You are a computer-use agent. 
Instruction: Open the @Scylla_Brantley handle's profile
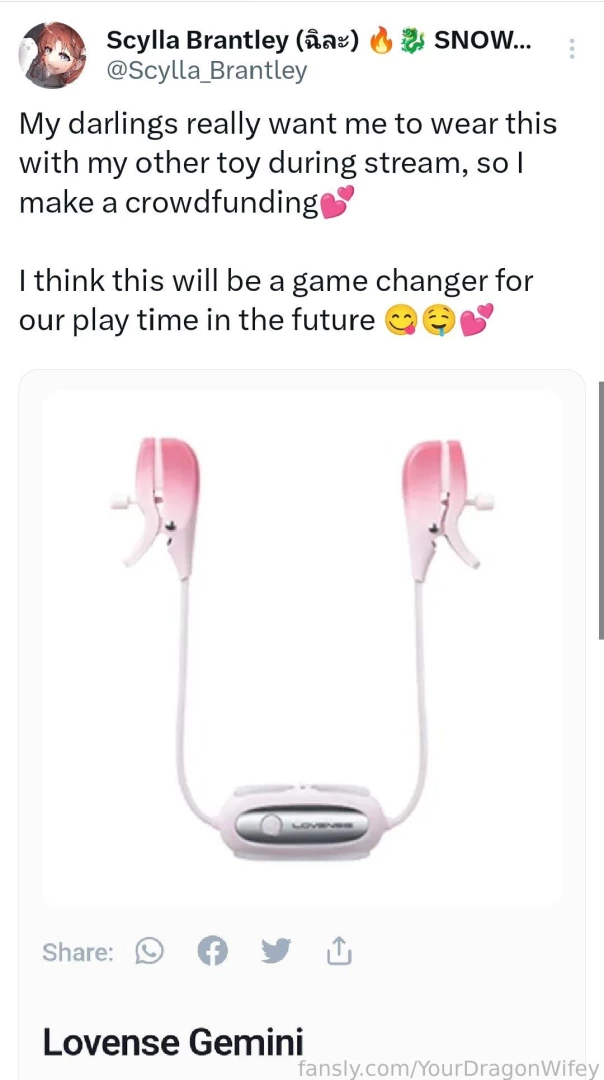(x=207, y=71)
